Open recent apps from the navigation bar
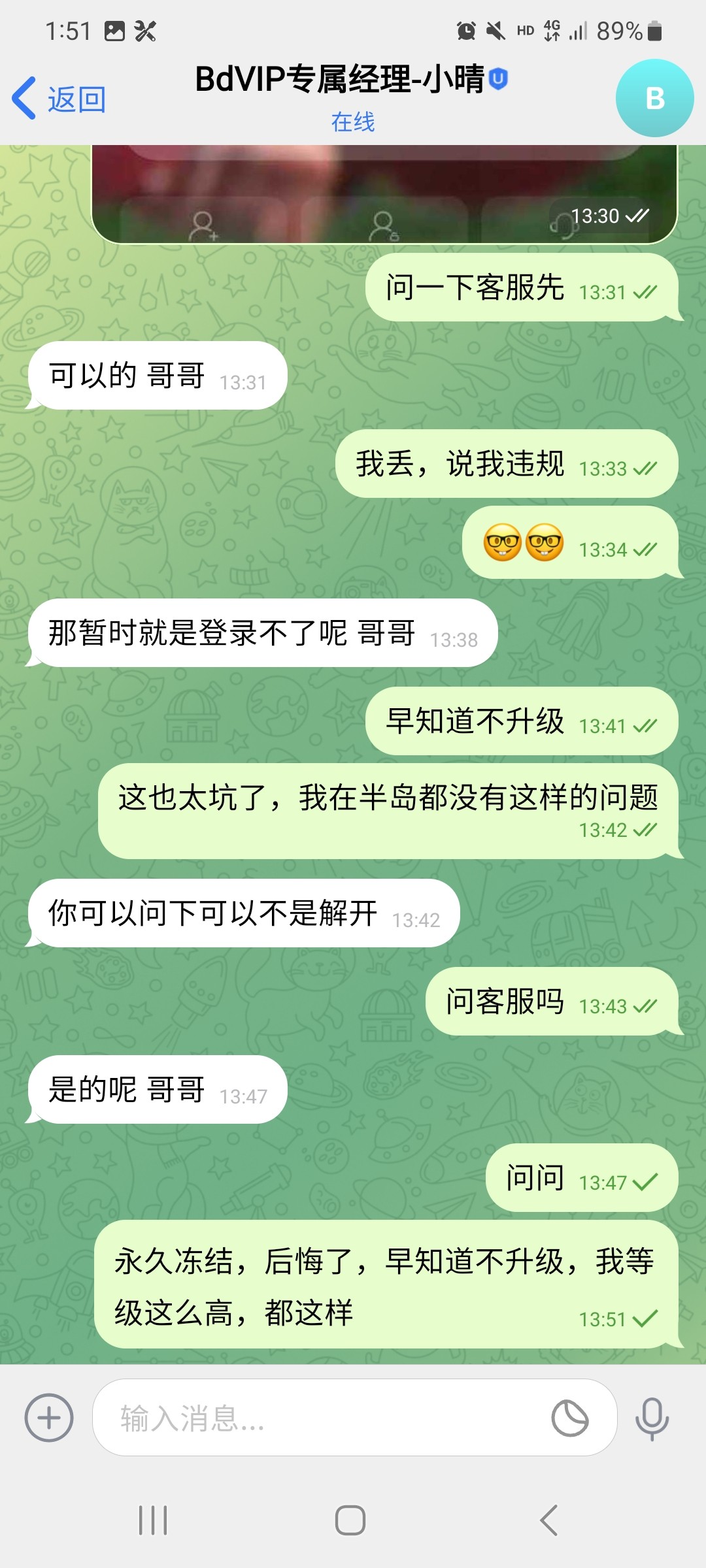This screenshot has height=1568, width=706. 153,1520
